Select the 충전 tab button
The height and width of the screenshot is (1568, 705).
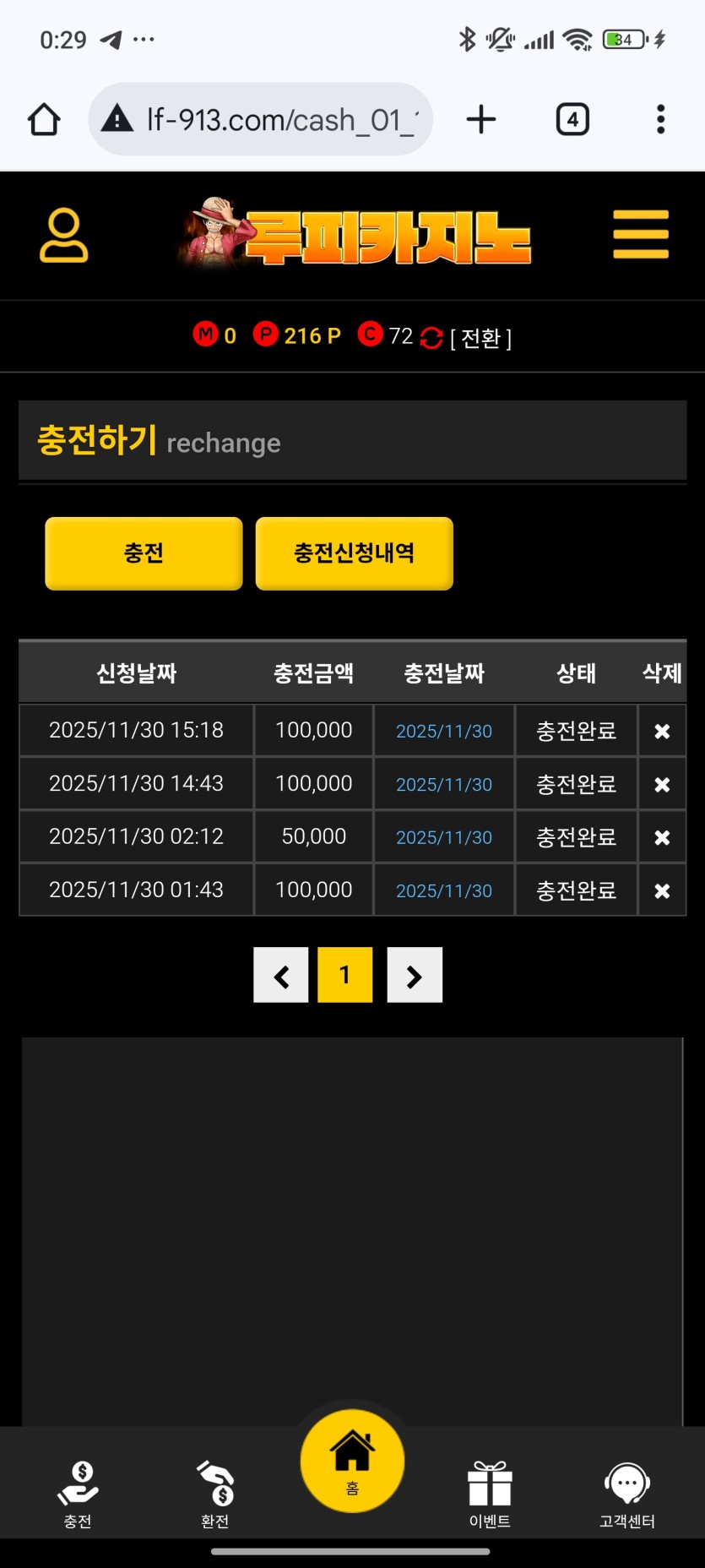coord(144,553)
